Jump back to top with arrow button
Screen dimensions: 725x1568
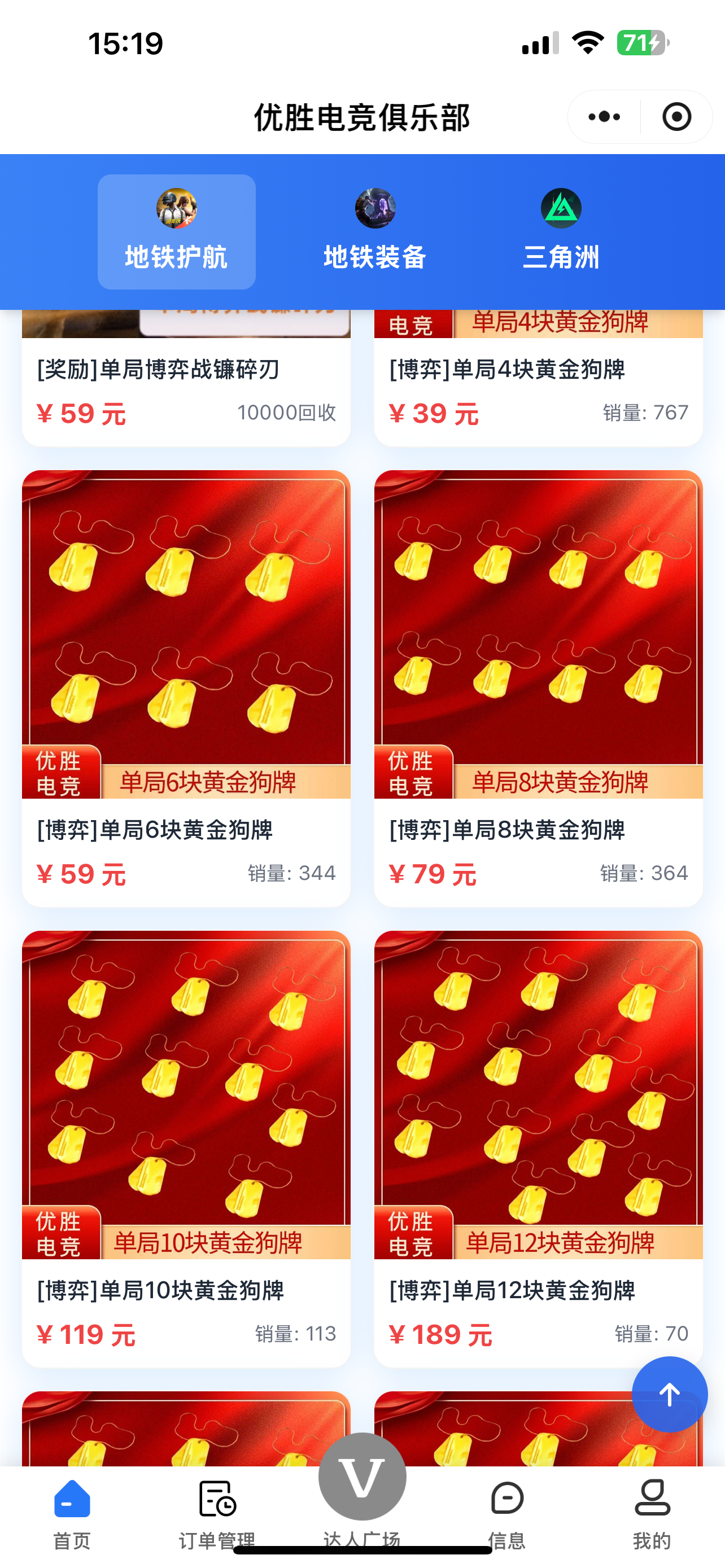[669, 1394]
